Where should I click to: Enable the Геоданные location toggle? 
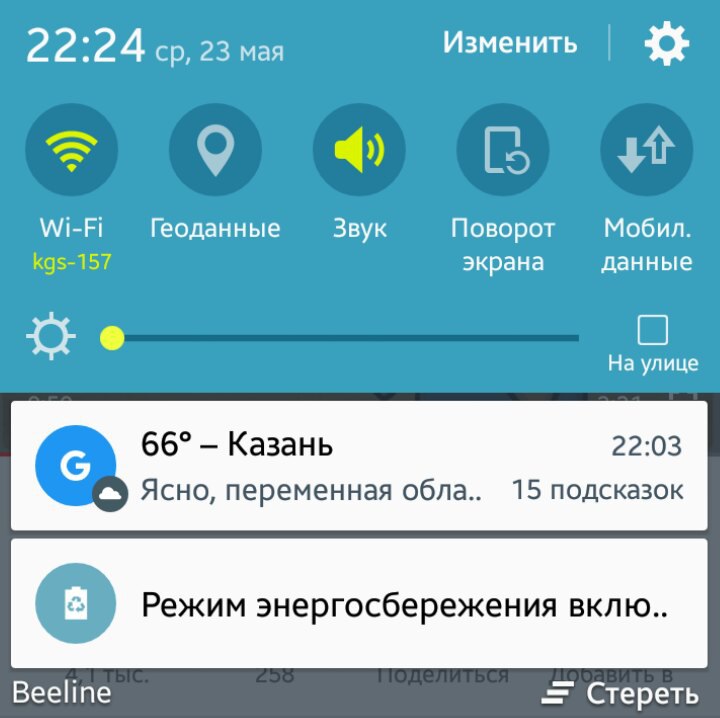point(215,151)
